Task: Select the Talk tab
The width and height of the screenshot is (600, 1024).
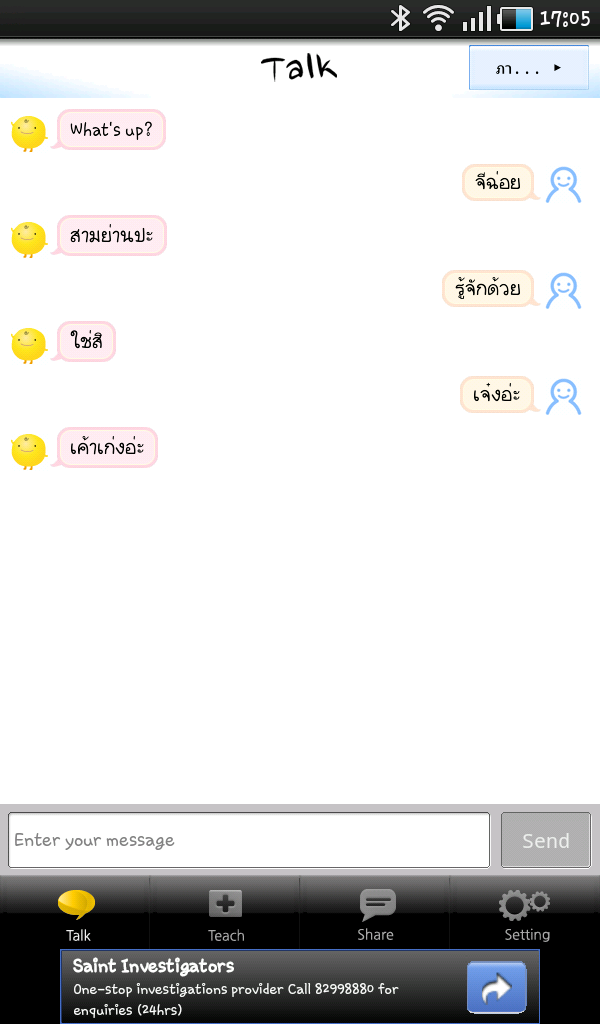Action: (x=75, y=914)
